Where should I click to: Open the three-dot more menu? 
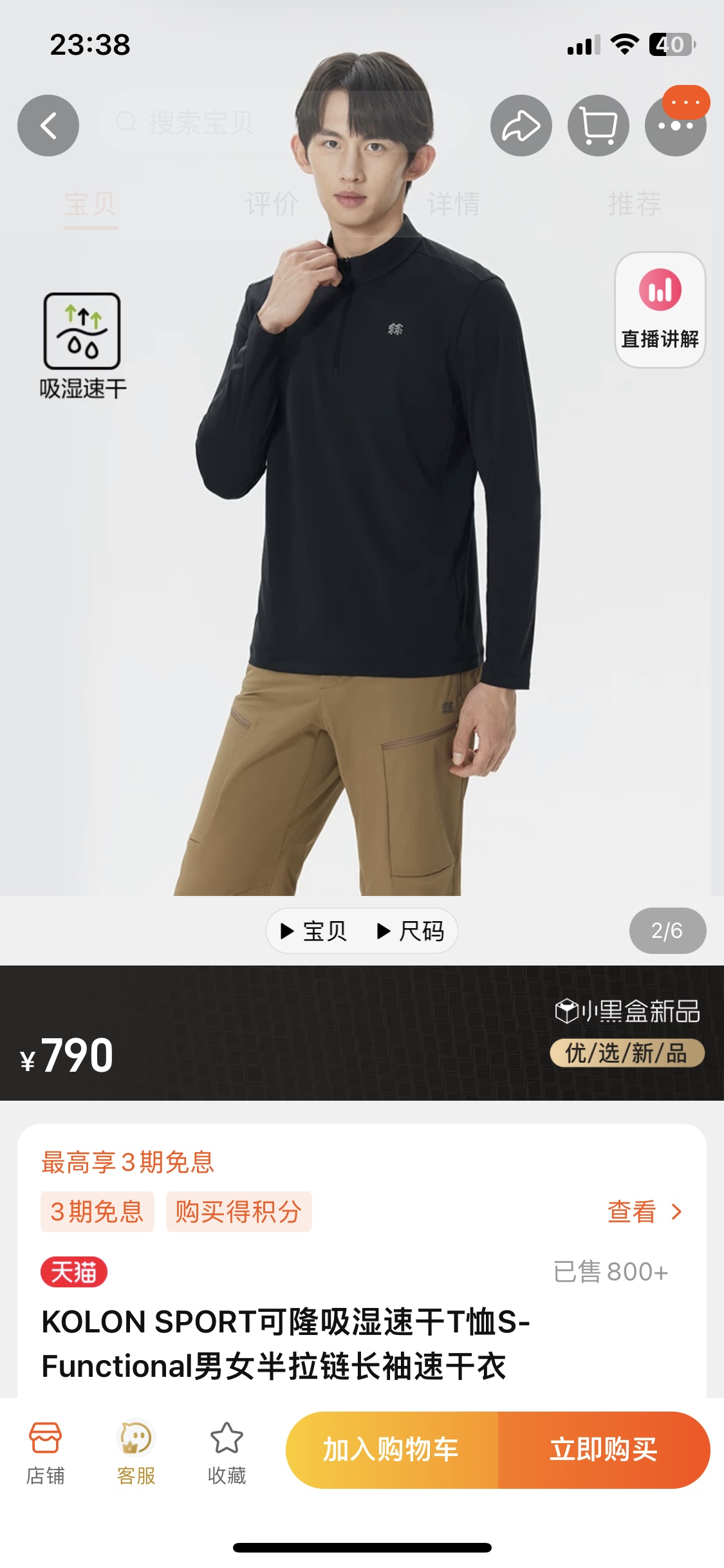[675, 126]
